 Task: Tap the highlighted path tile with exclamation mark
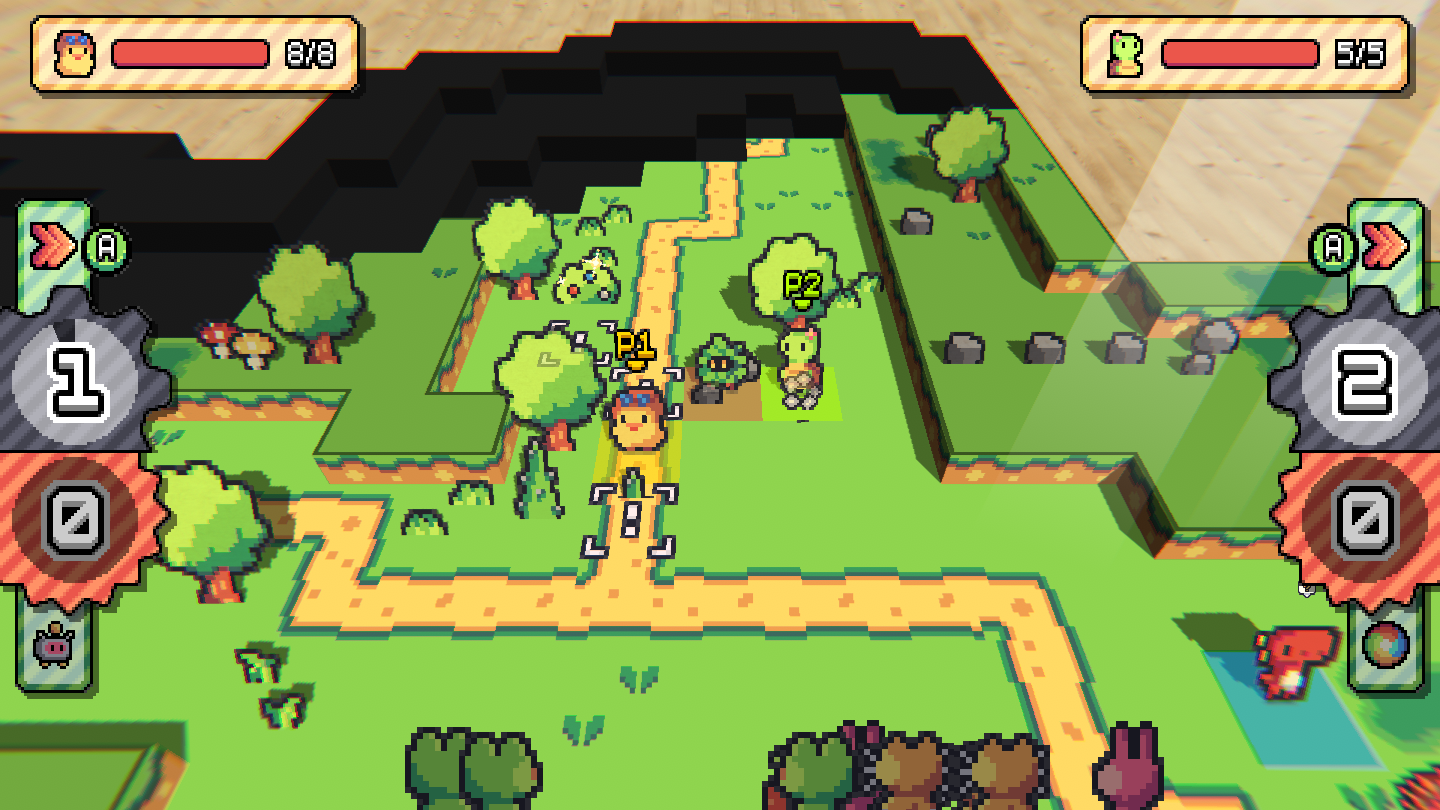pos(630,521)
